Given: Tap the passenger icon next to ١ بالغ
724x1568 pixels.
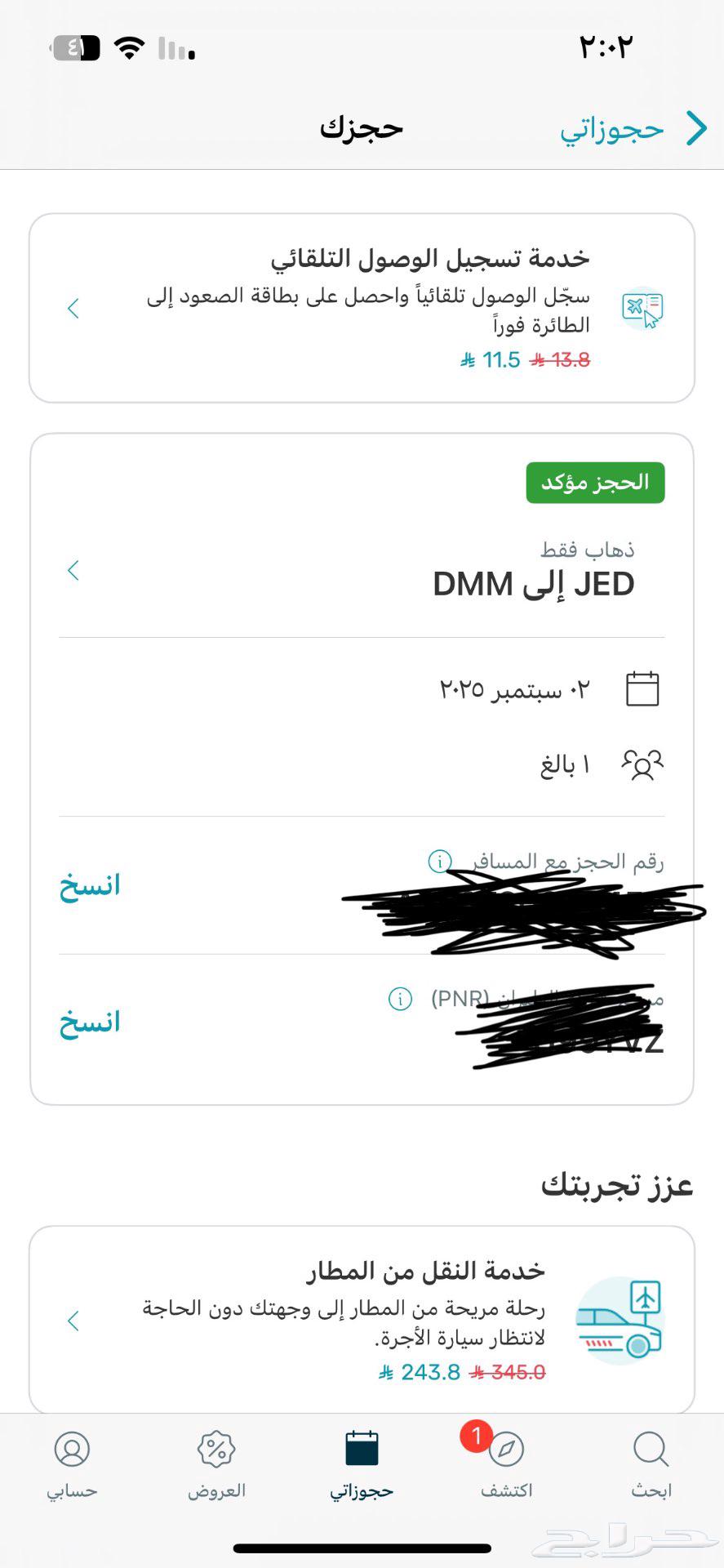Looking at the screenshot, I should 642,764.
